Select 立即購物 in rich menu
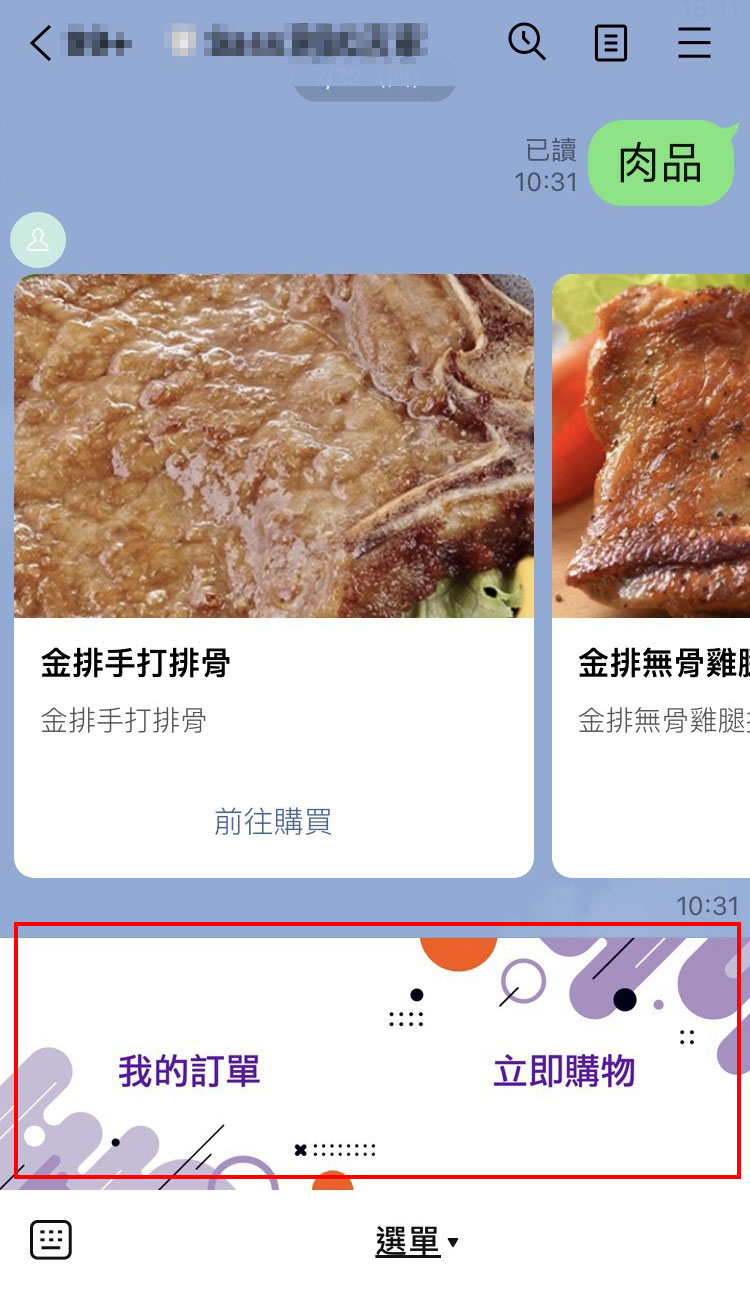Image resolution: width=750 pixels, height=1292 pixels. (564, 1071)
